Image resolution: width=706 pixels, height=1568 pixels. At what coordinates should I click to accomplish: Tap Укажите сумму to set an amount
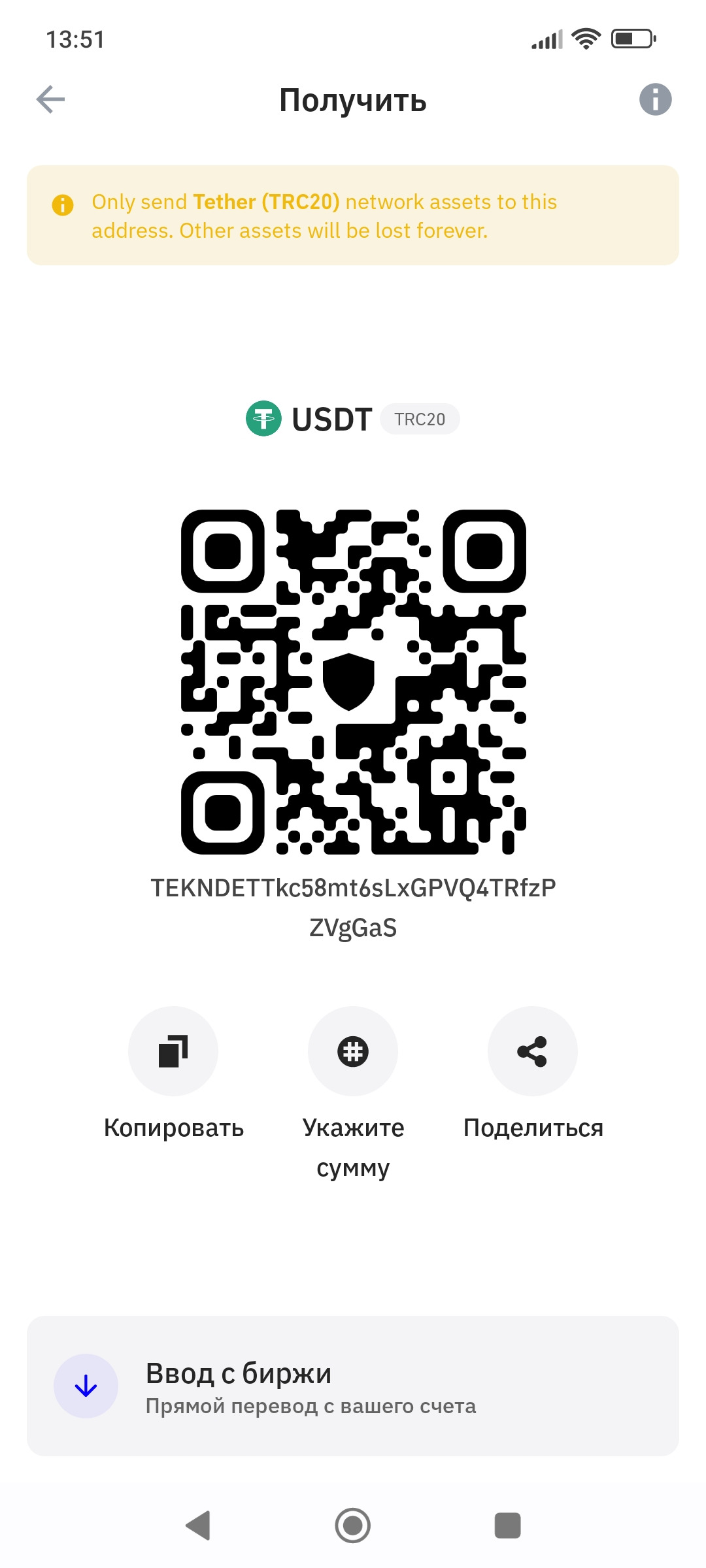[x=353, y=1051]
